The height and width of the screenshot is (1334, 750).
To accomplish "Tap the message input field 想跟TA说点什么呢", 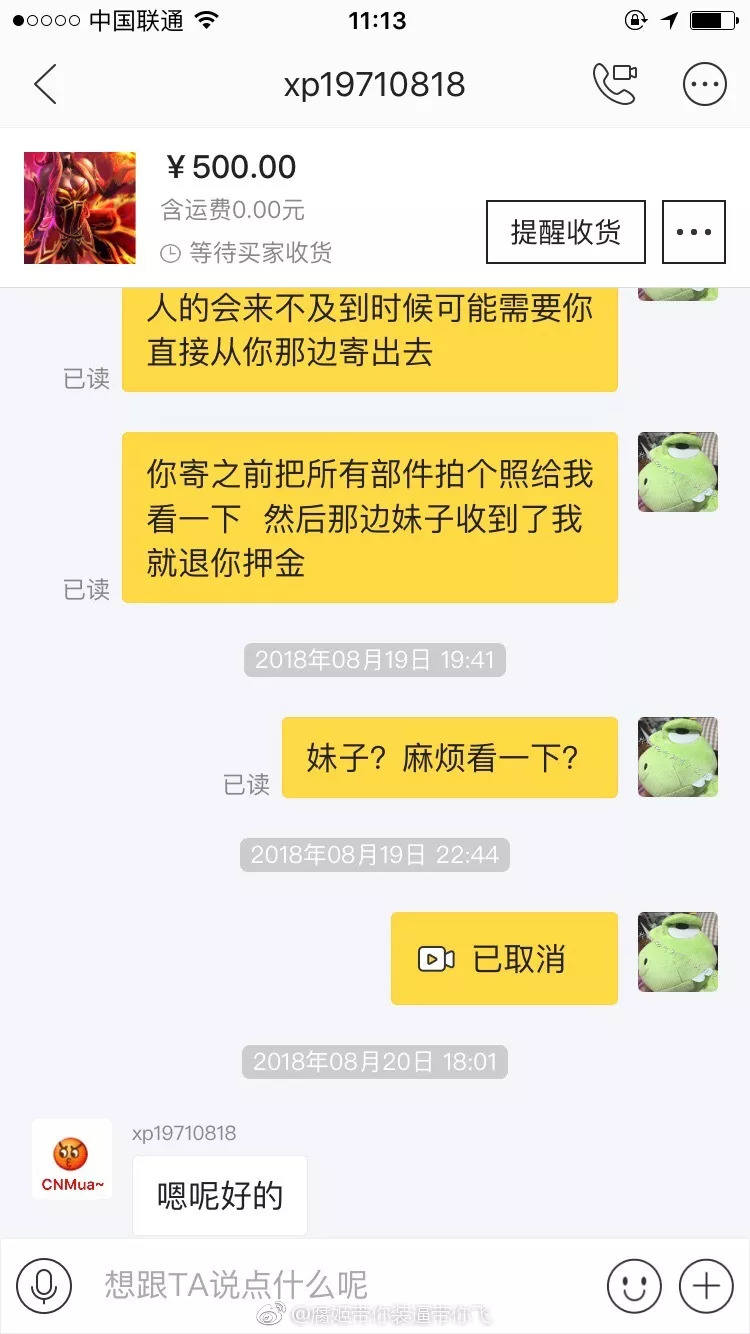I will tap(300, 1287).
